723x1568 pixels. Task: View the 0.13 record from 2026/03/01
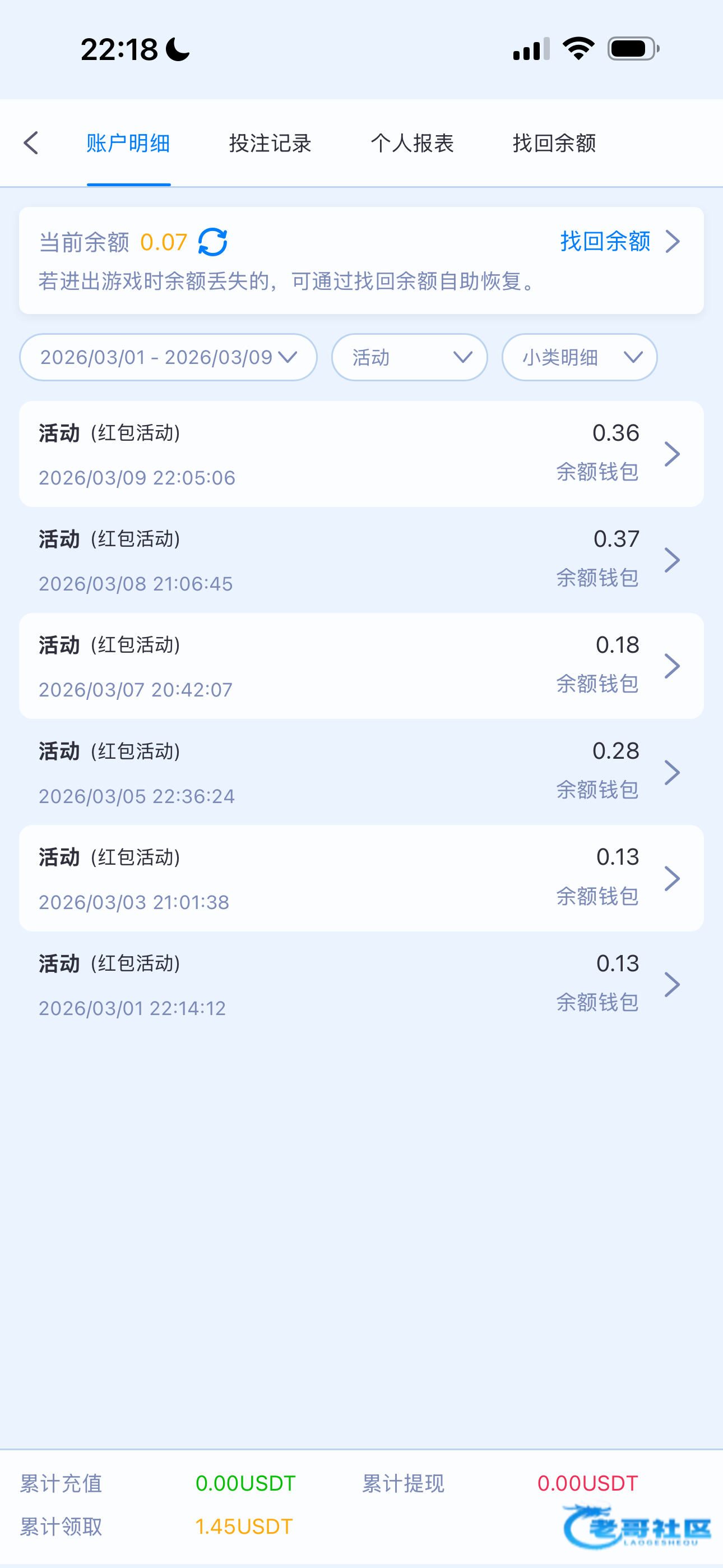361,984
